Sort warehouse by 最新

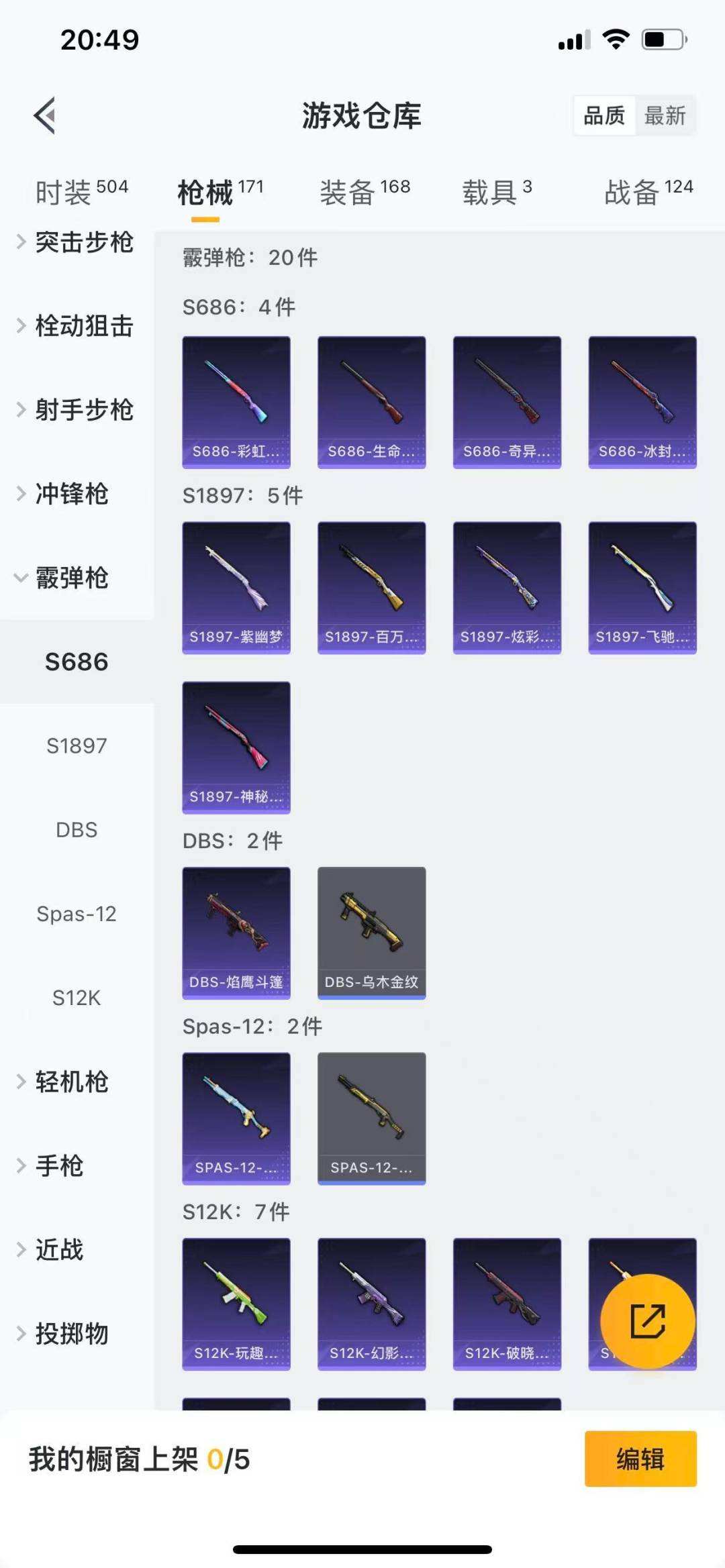tap(665, 115)
